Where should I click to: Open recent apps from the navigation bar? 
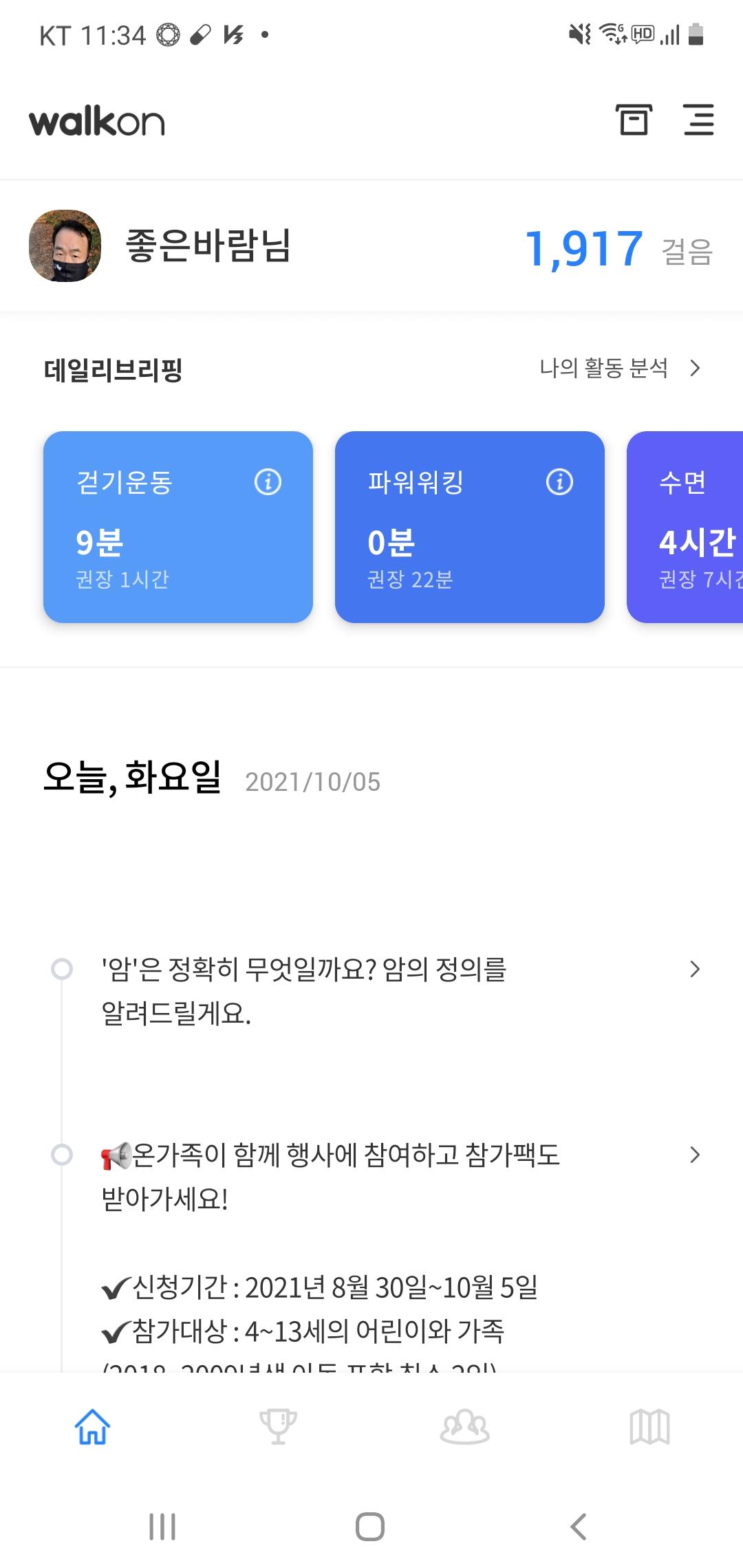(x=162, y=1527)
